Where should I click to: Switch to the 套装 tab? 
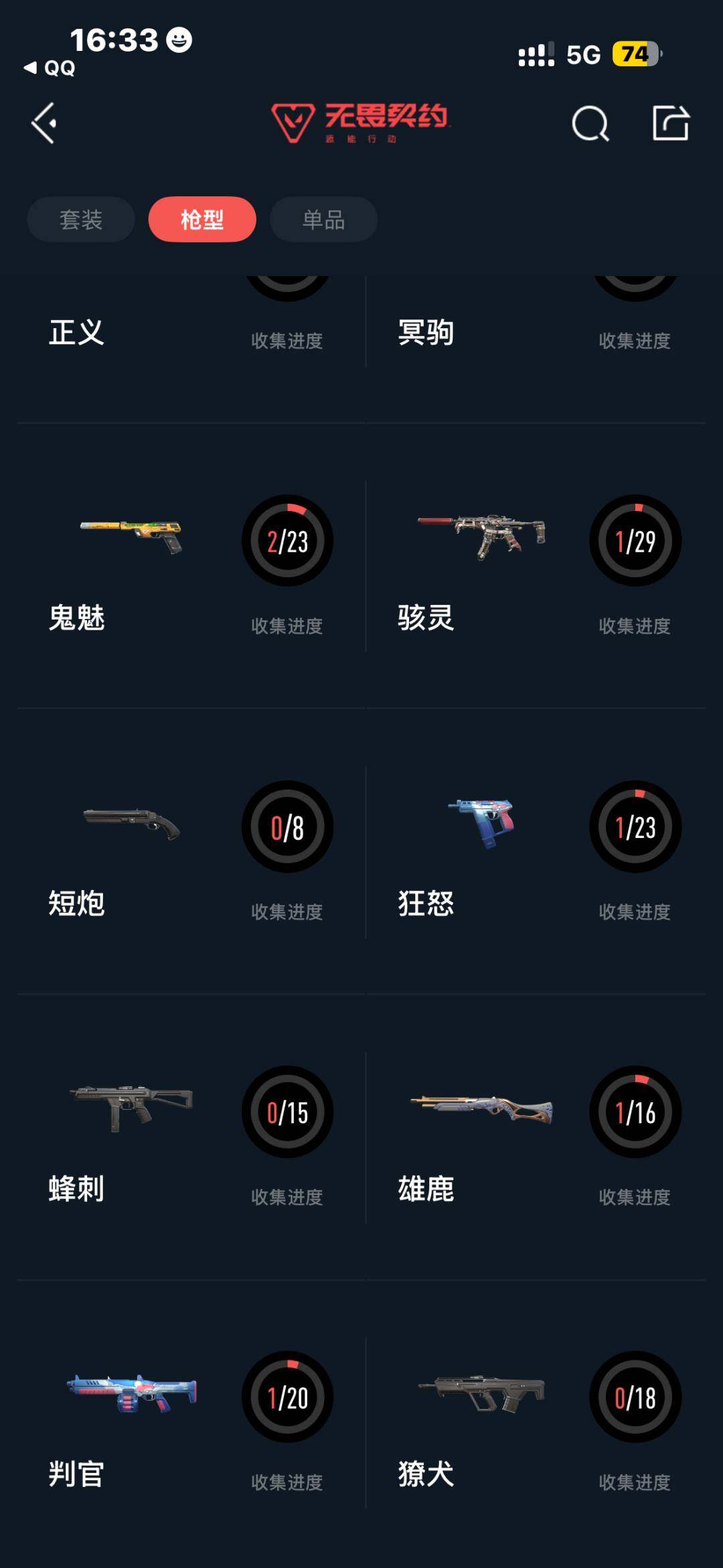[80, 219]
